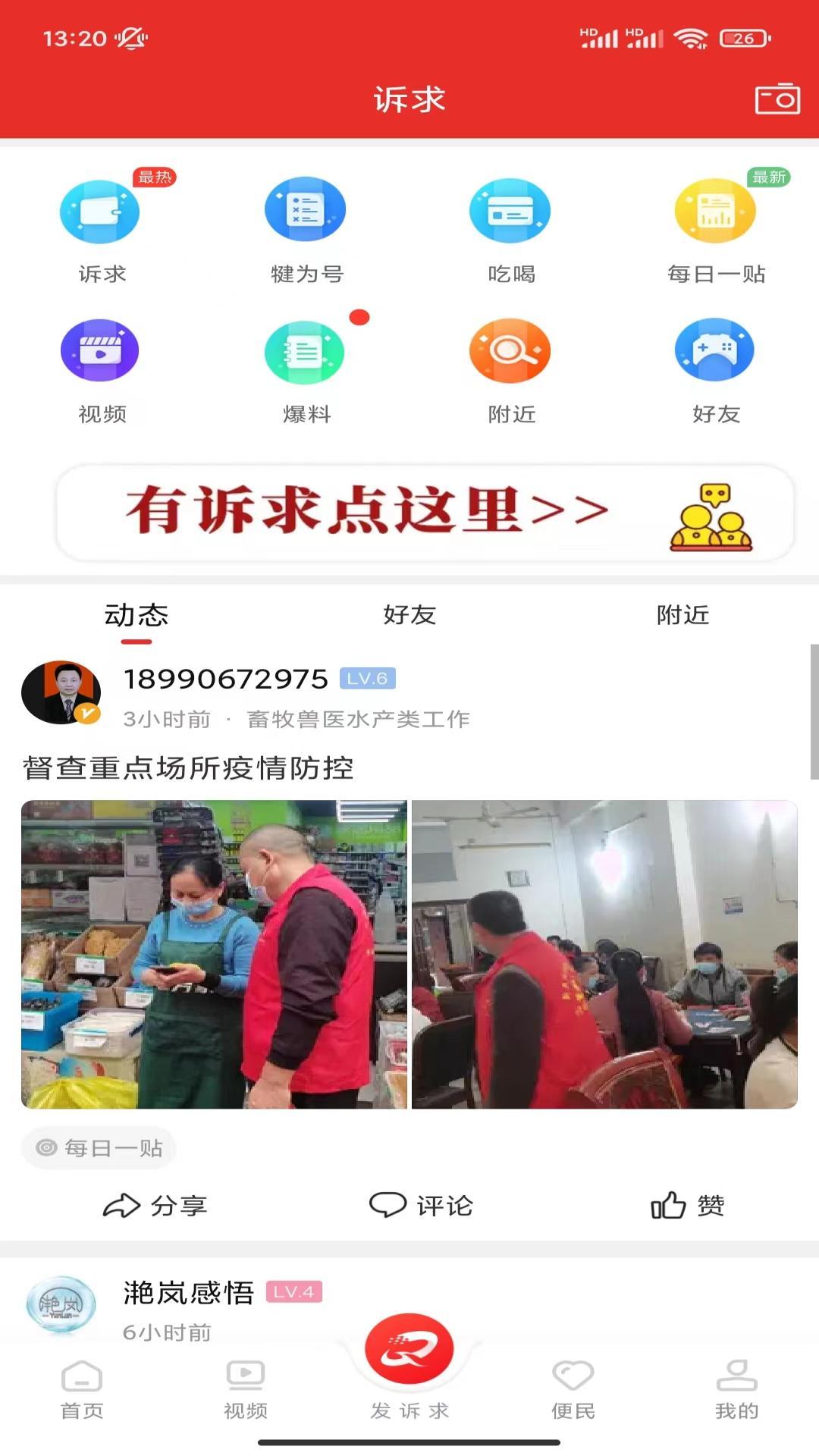
Task: Open the supermarket photo in the post
Action: (214, 954)
